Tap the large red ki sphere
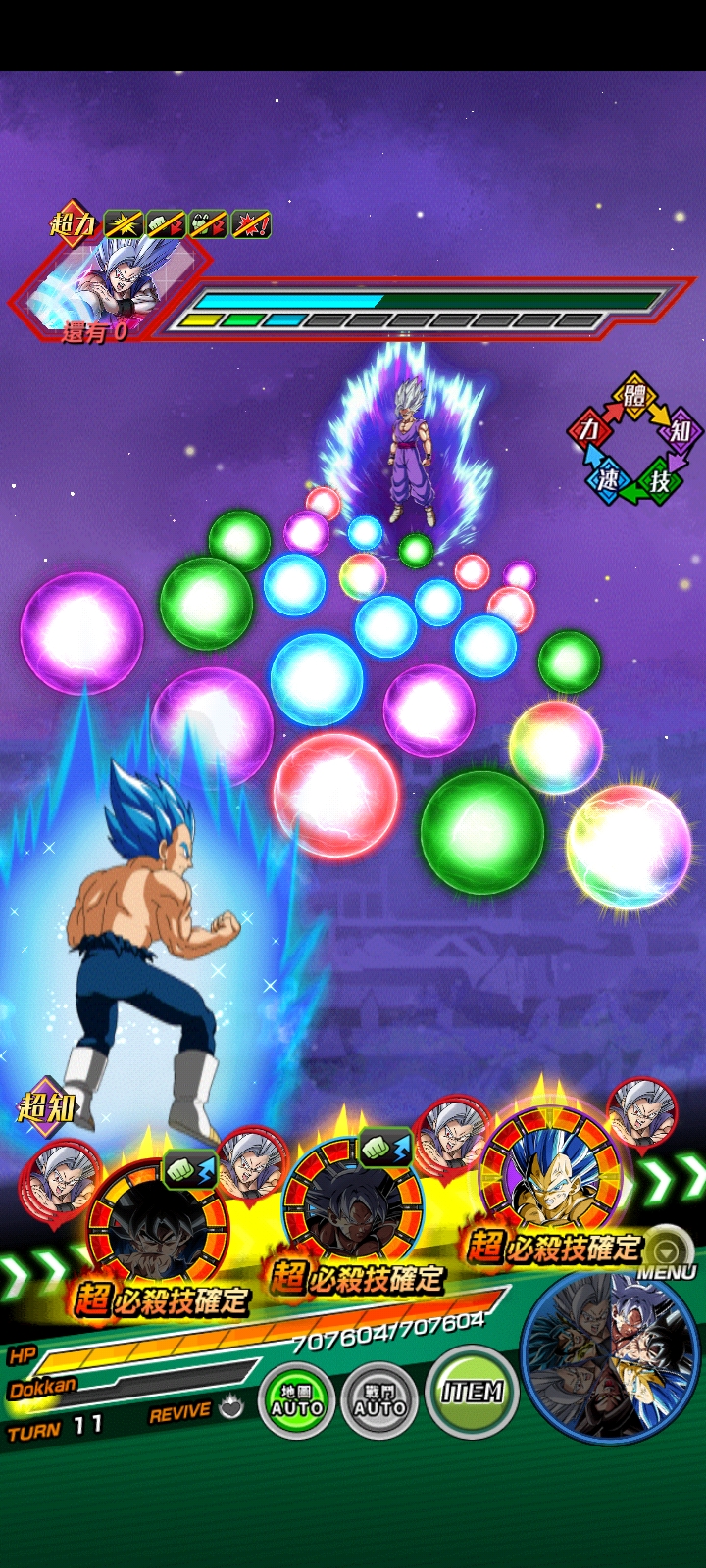The height and width of the screenshot is (1568, 706). tap(336, 795)
